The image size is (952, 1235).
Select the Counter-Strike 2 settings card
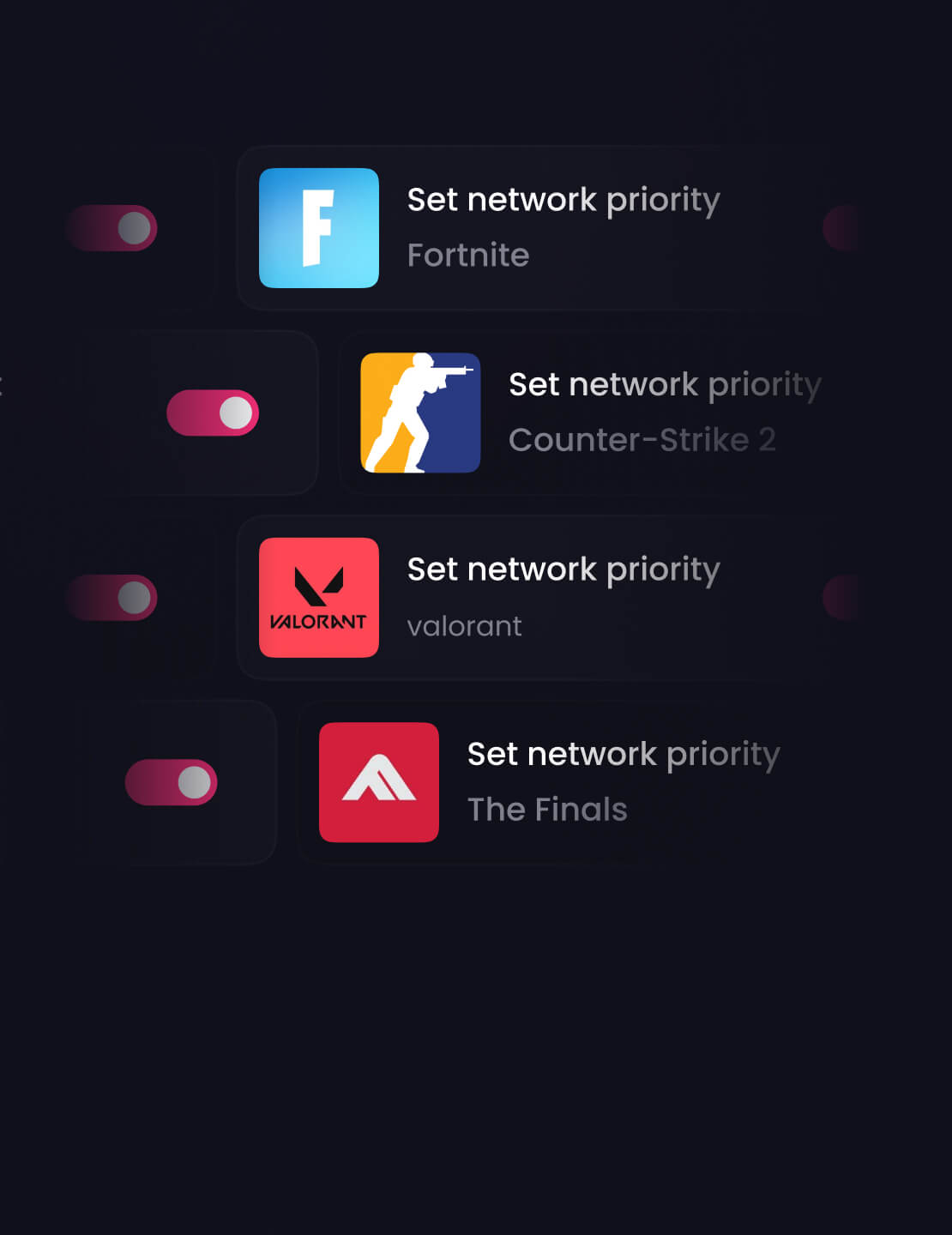click(x=592, y=412)
